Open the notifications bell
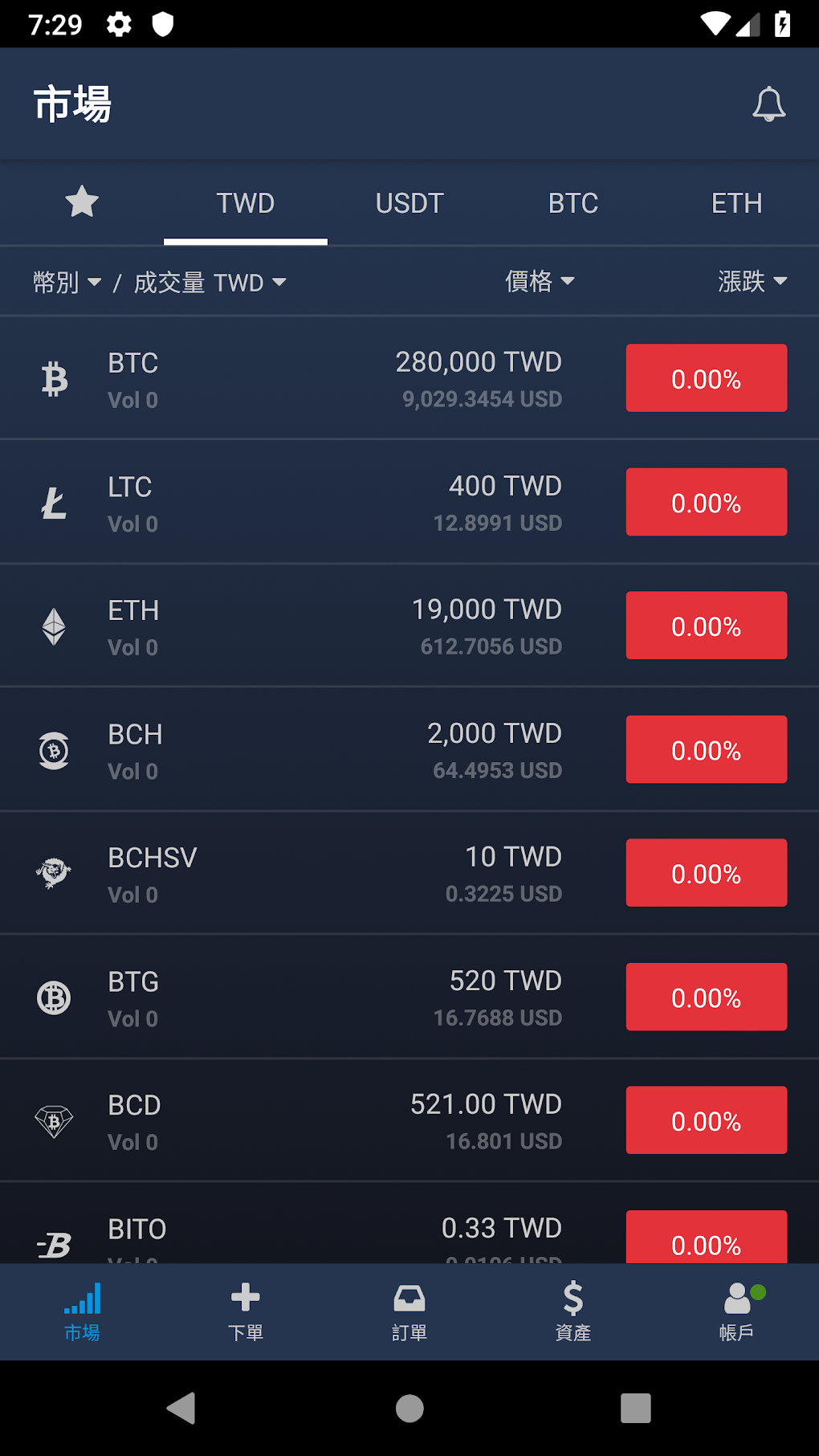The height and width of the screenshot is (1456, 819). pyautogui.click(x=768, y=104)
